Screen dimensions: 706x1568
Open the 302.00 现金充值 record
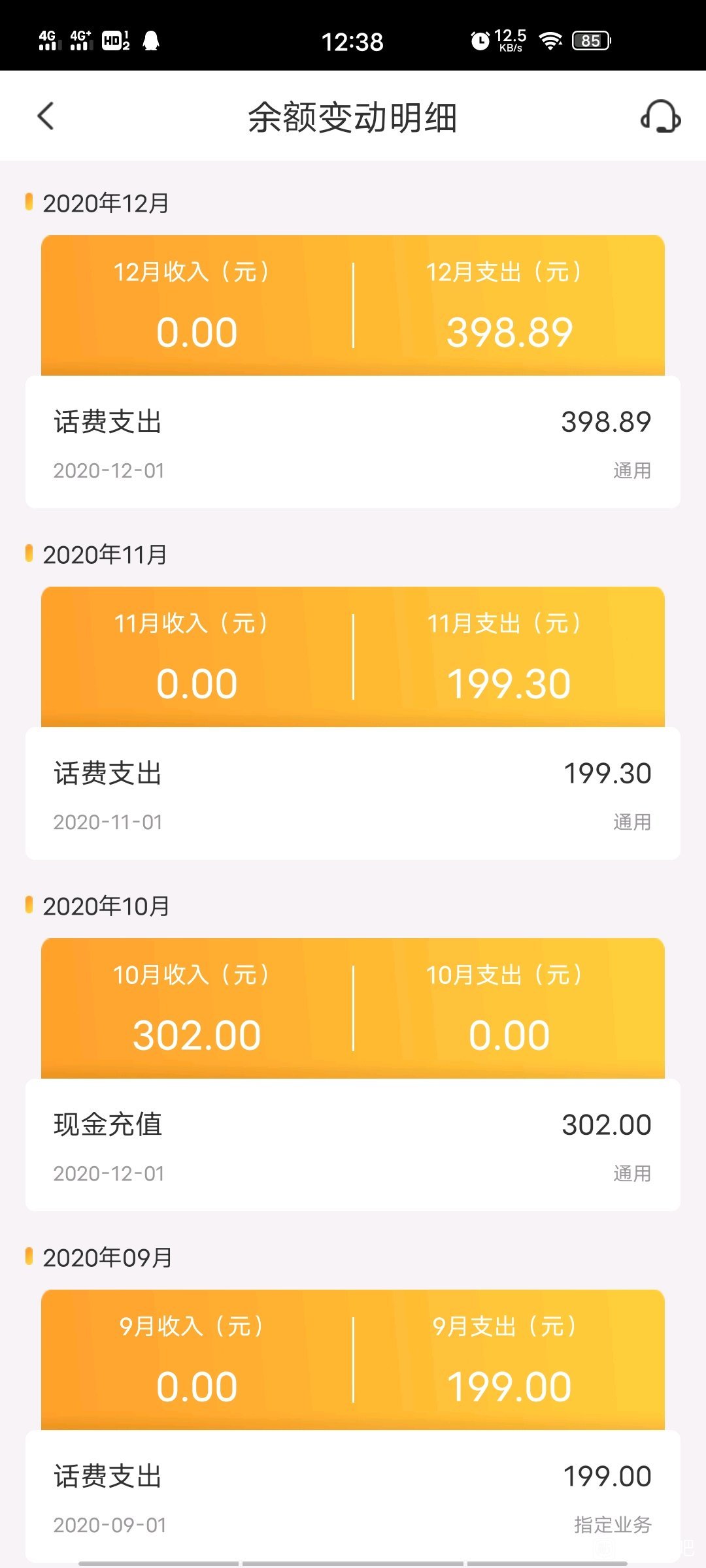[x=353, y=1145]
